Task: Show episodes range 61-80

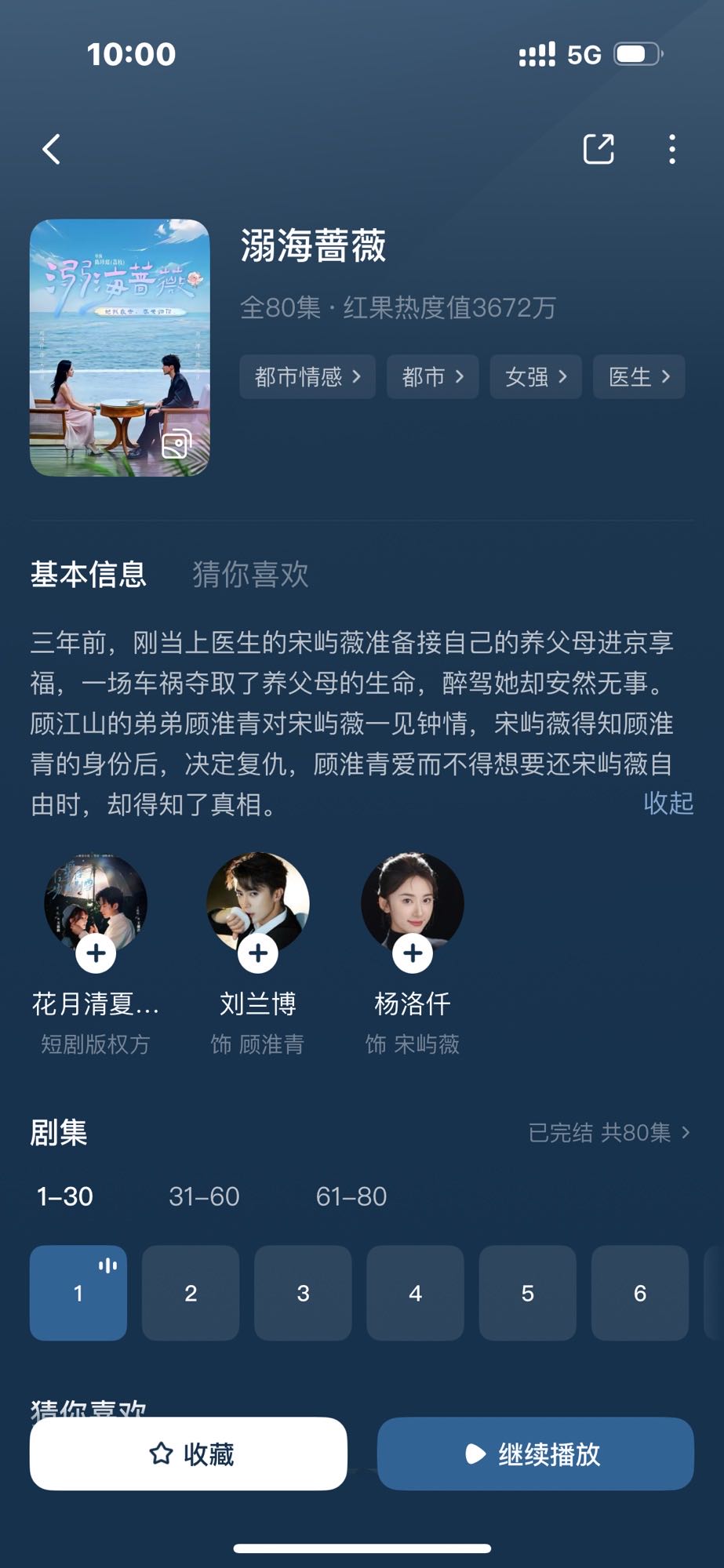Action: point(351,1196)
